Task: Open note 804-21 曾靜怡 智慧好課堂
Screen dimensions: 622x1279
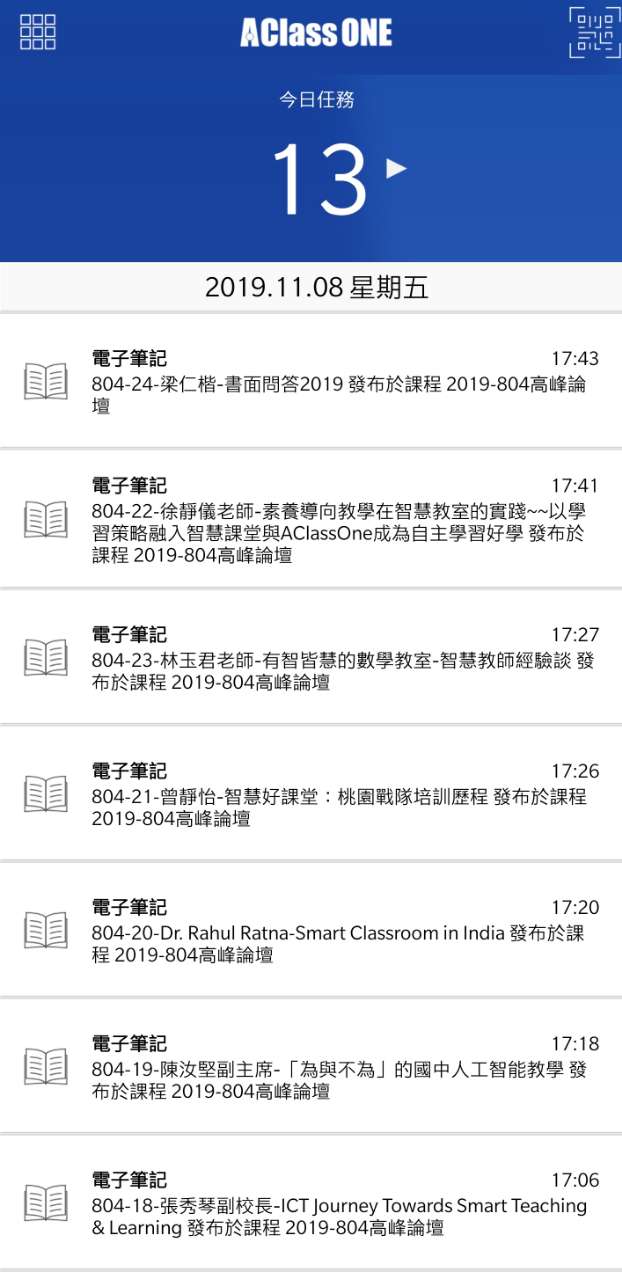Action: coord(311,793)
